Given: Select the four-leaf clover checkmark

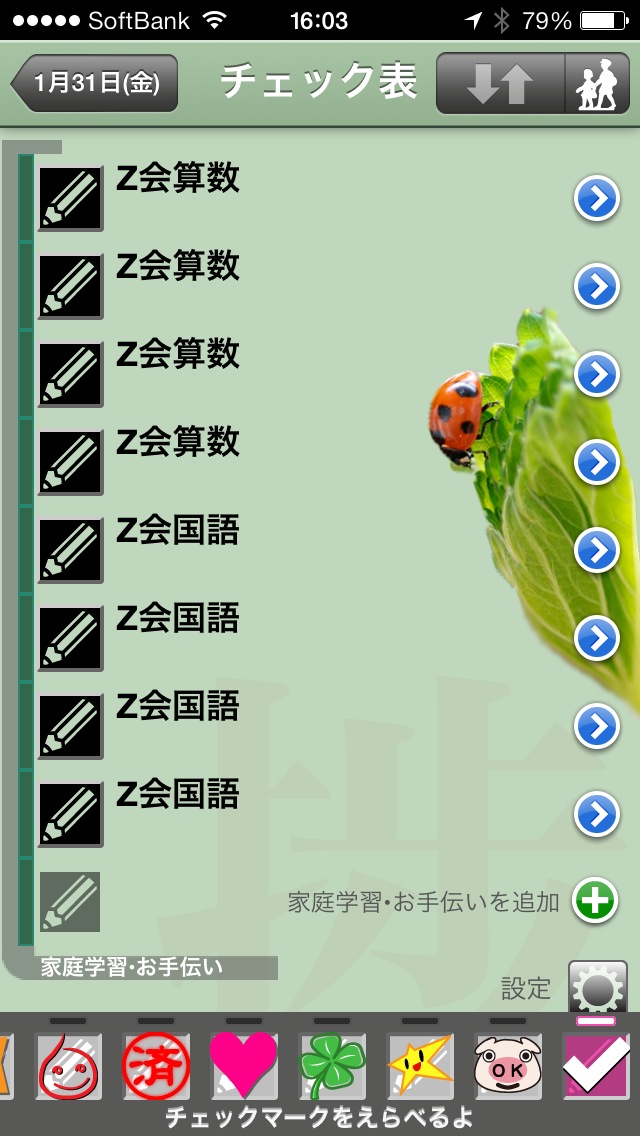Looking at the screenshot, I should [x=332, y=1066].
